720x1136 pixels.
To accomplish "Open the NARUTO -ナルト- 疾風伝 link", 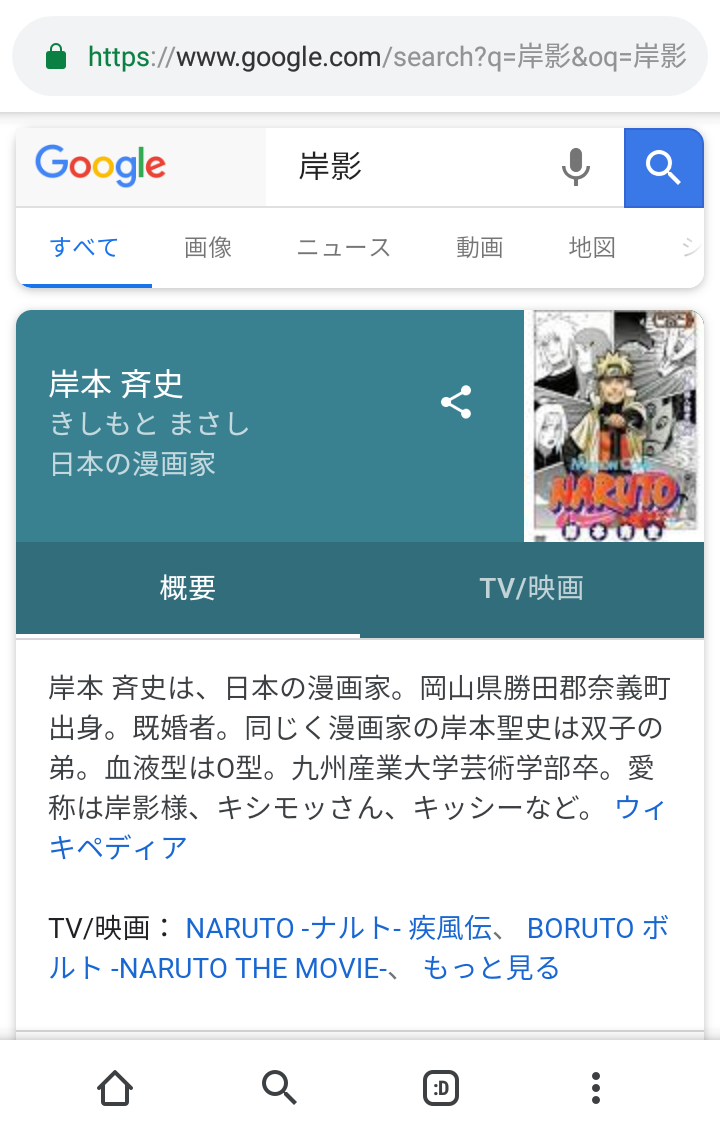I will [x=338, y=928].
